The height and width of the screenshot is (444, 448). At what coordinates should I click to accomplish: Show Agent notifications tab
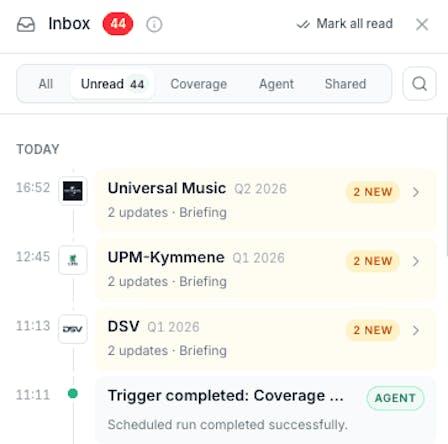pyautogui.click(x=276, y=84)
